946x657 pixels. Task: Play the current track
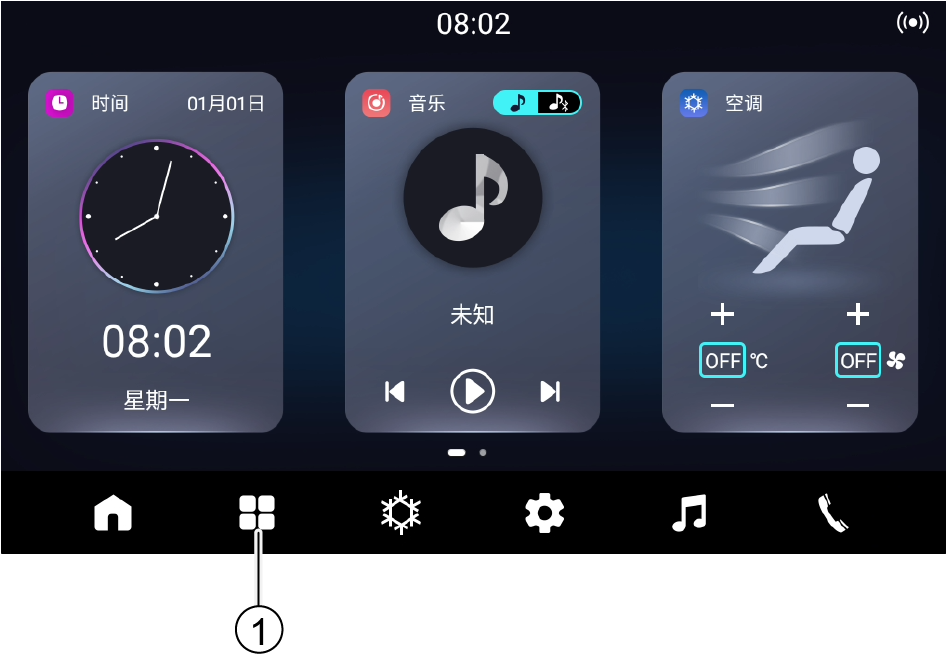473,391
